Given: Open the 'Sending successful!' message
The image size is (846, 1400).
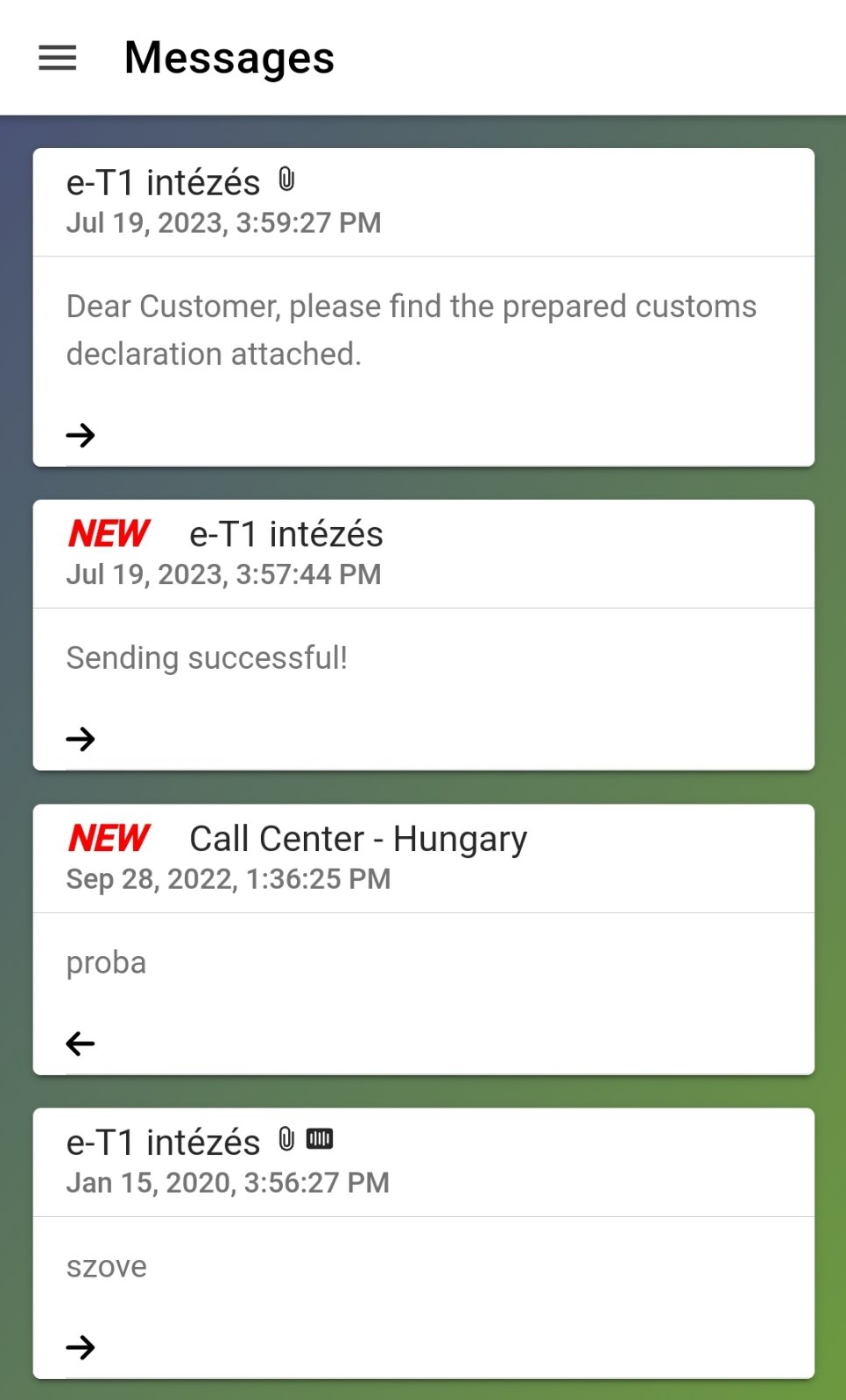Looking at the screenshot, I should (81, 738).
